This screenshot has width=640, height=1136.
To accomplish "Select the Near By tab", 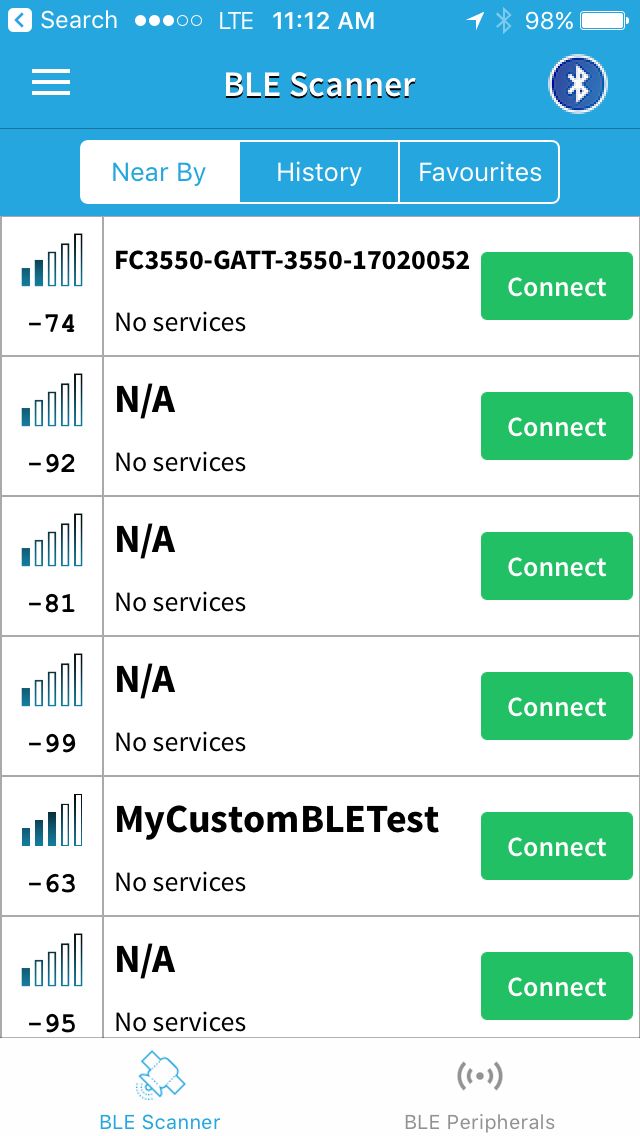I will tap(159, 172).
